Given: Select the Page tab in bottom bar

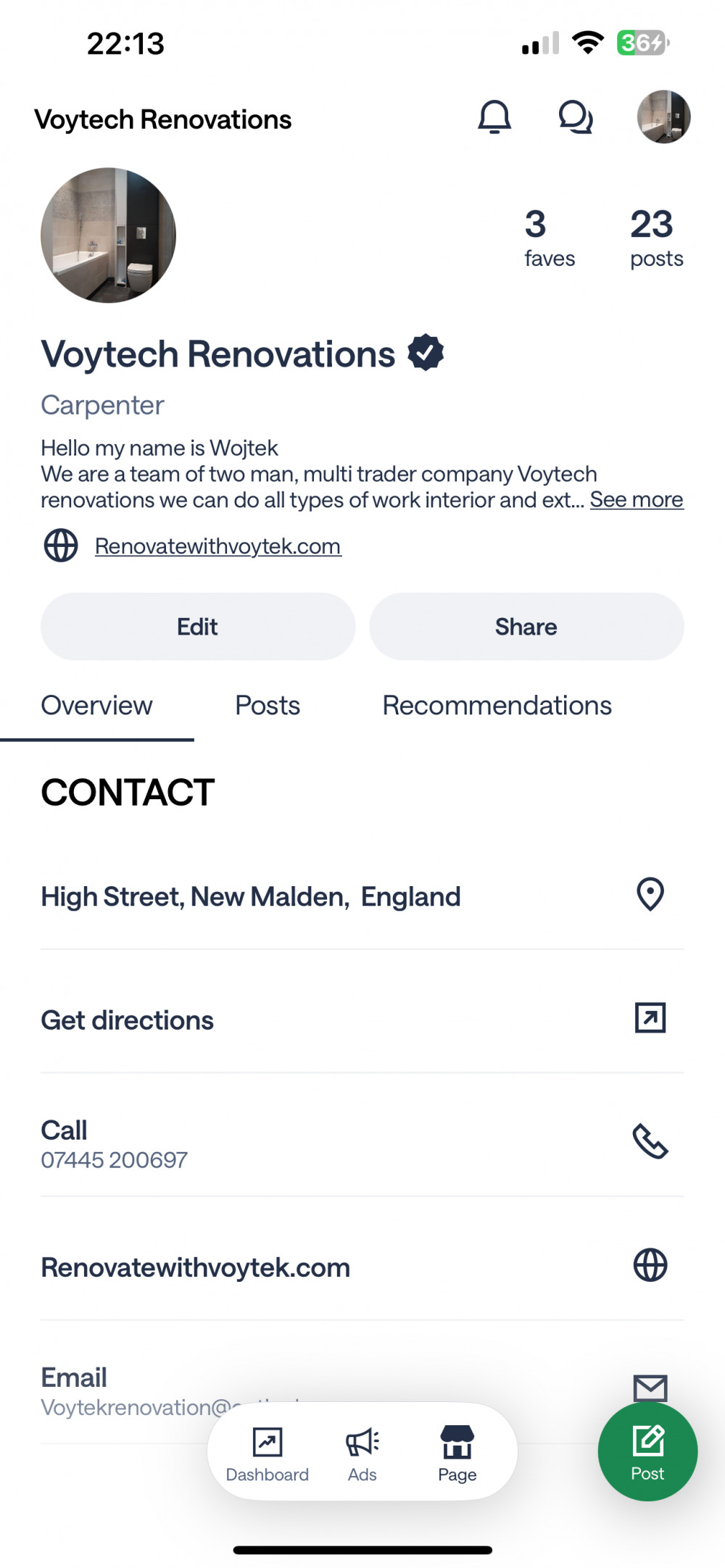Looking at the screenshot, I should click(457, 1453).
